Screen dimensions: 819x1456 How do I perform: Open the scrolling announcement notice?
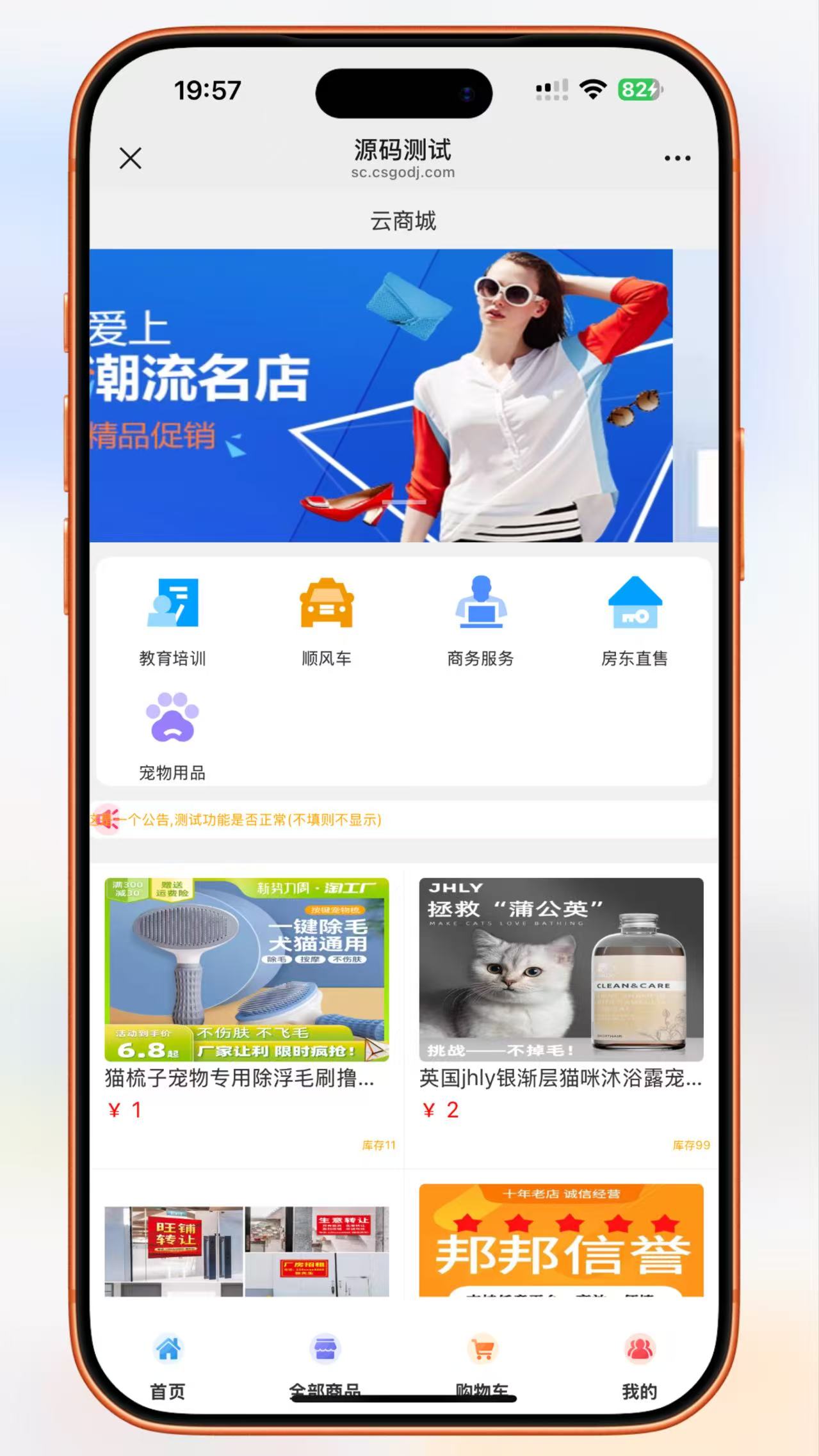(256, 820)
